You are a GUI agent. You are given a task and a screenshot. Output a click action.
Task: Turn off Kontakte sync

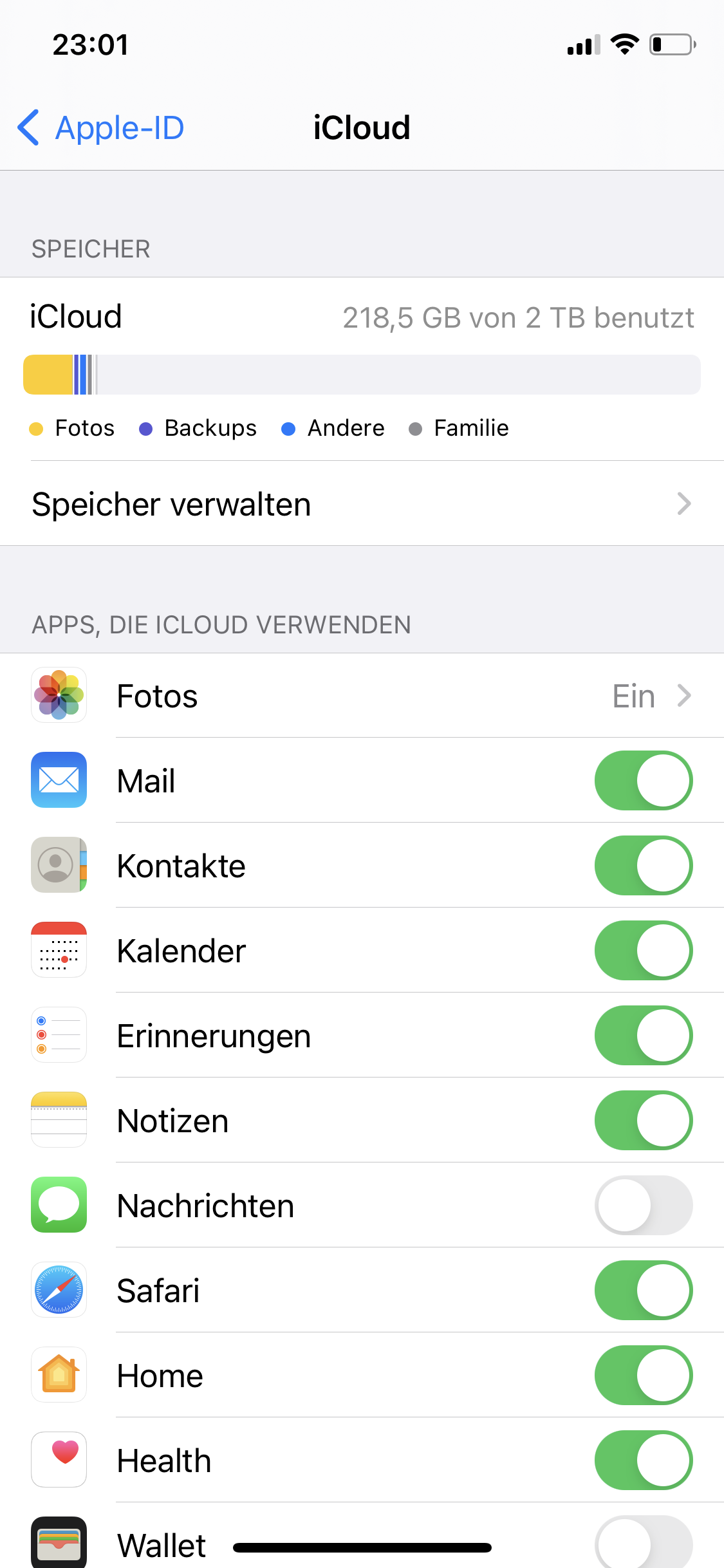643,866
